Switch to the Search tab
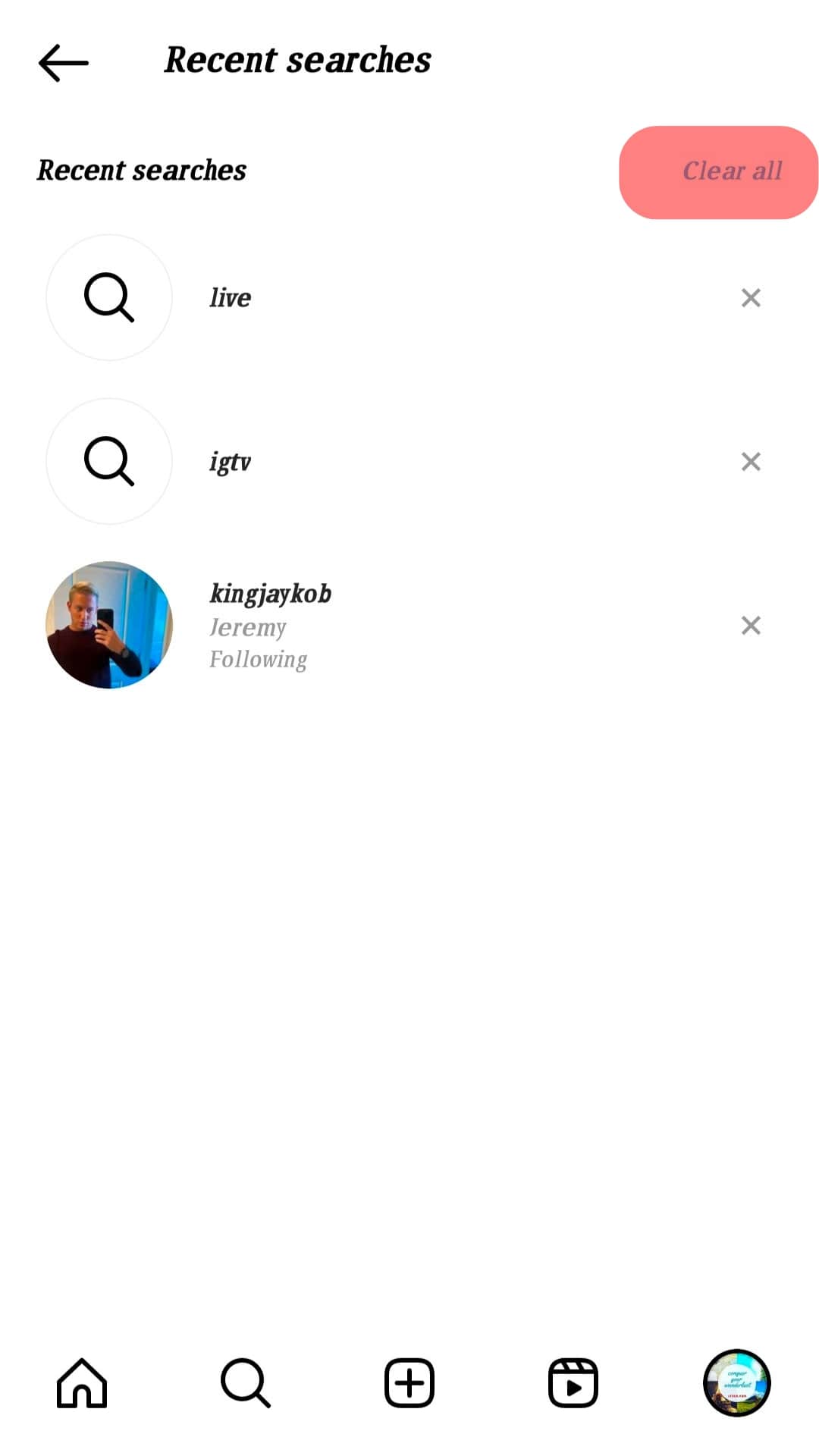Viewport: 819px width, 1456px height. 246,1382
